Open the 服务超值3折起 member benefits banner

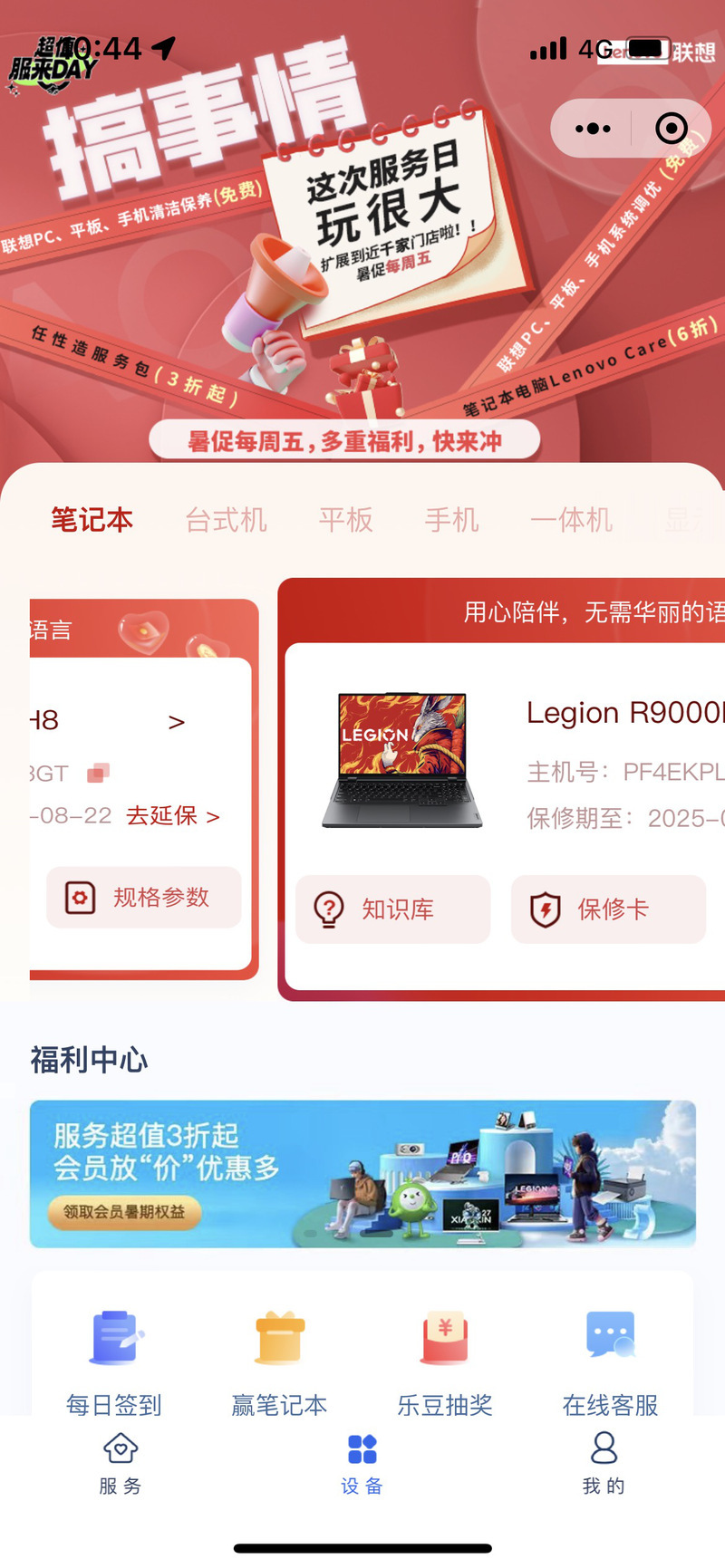[x=362, y=1174]
